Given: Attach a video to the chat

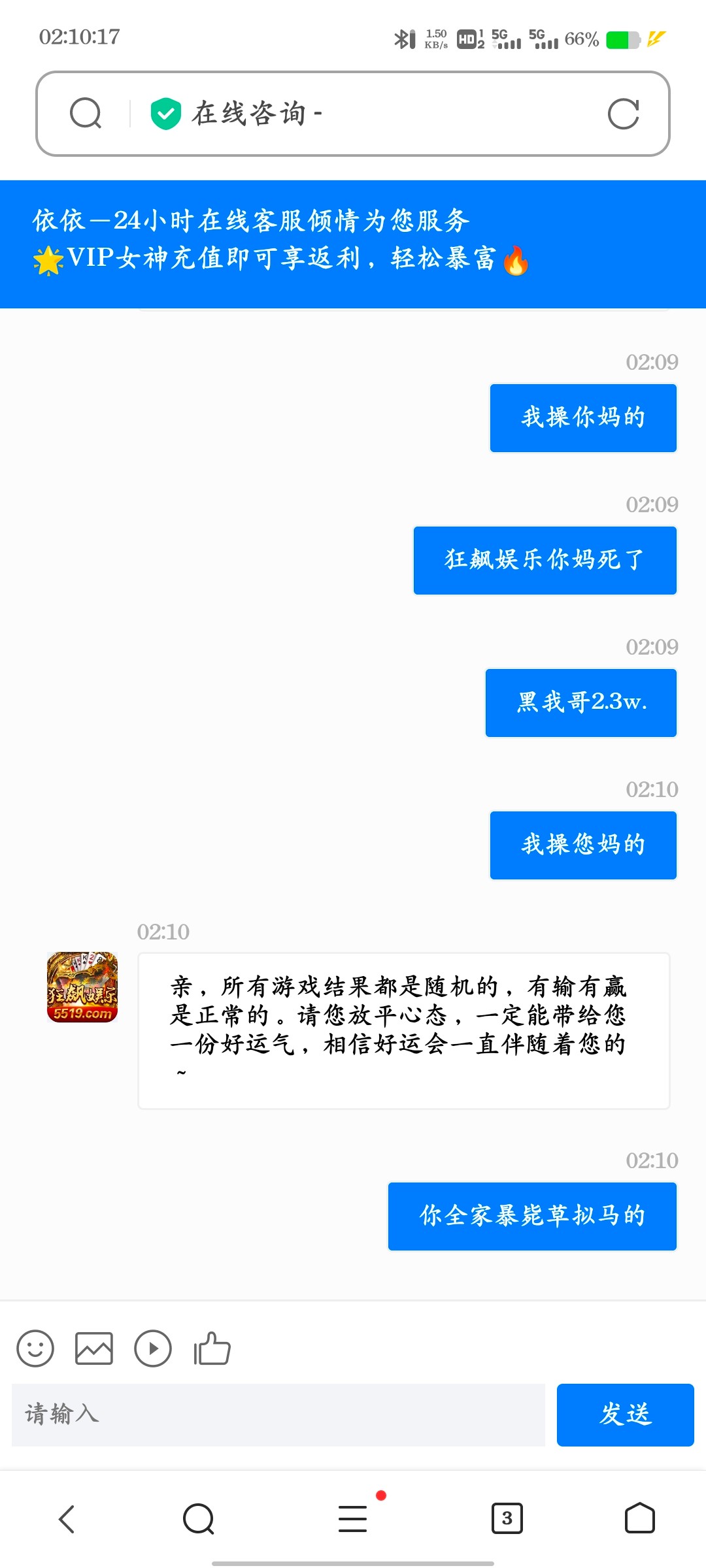Looking at the screenshot, I should coord(153,1348).
